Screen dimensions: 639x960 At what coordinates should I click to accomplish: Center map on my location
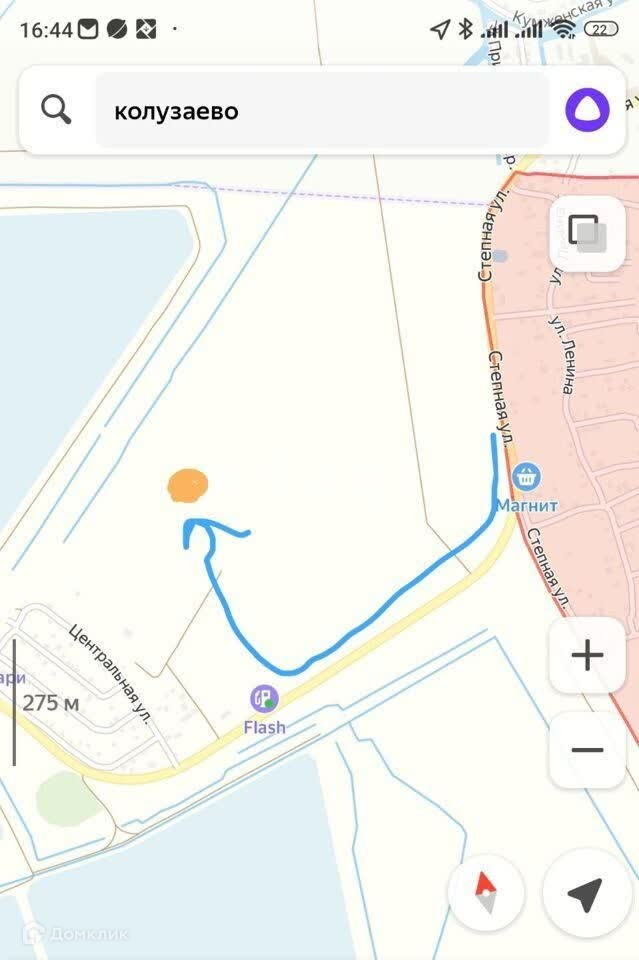click(585, 893)
